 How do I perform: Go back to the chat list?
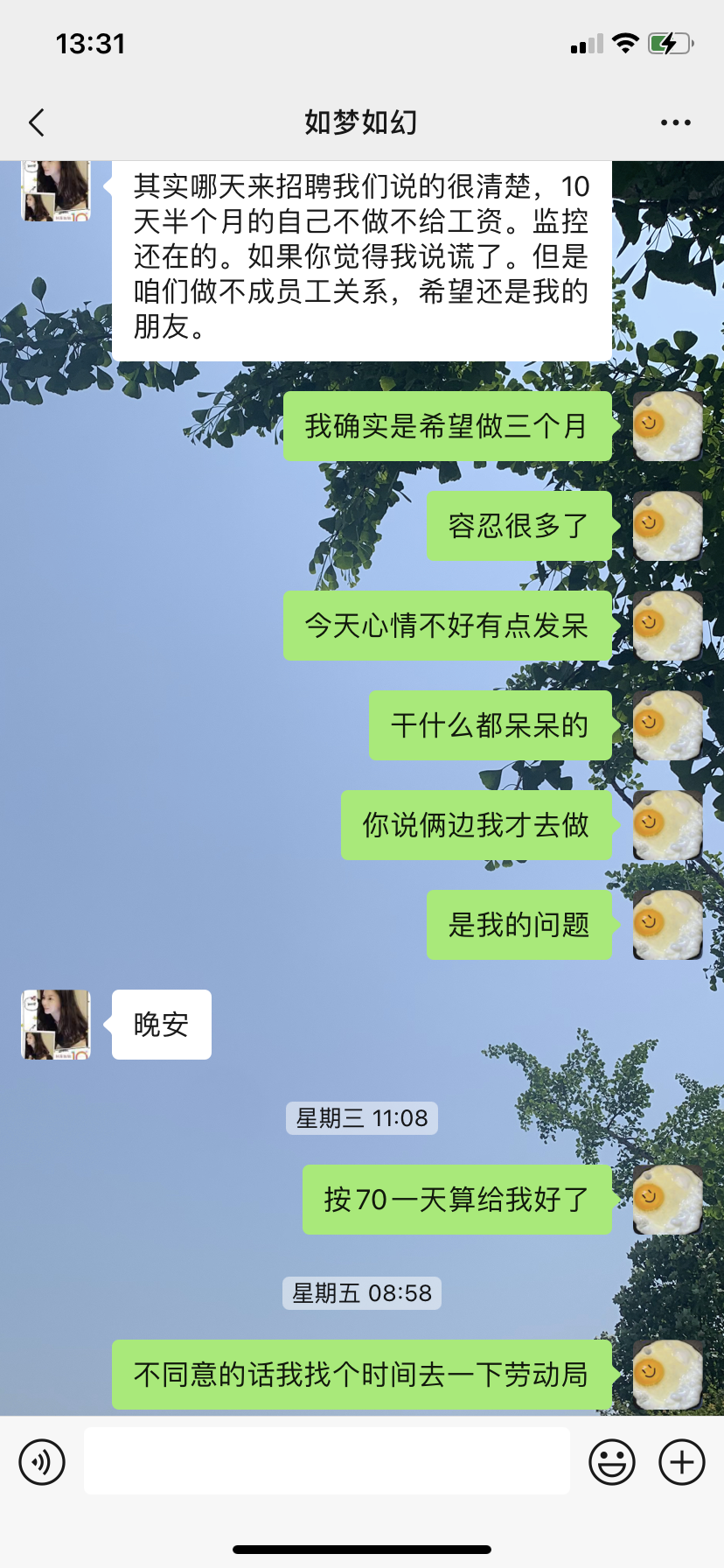[x=37, y=122]
